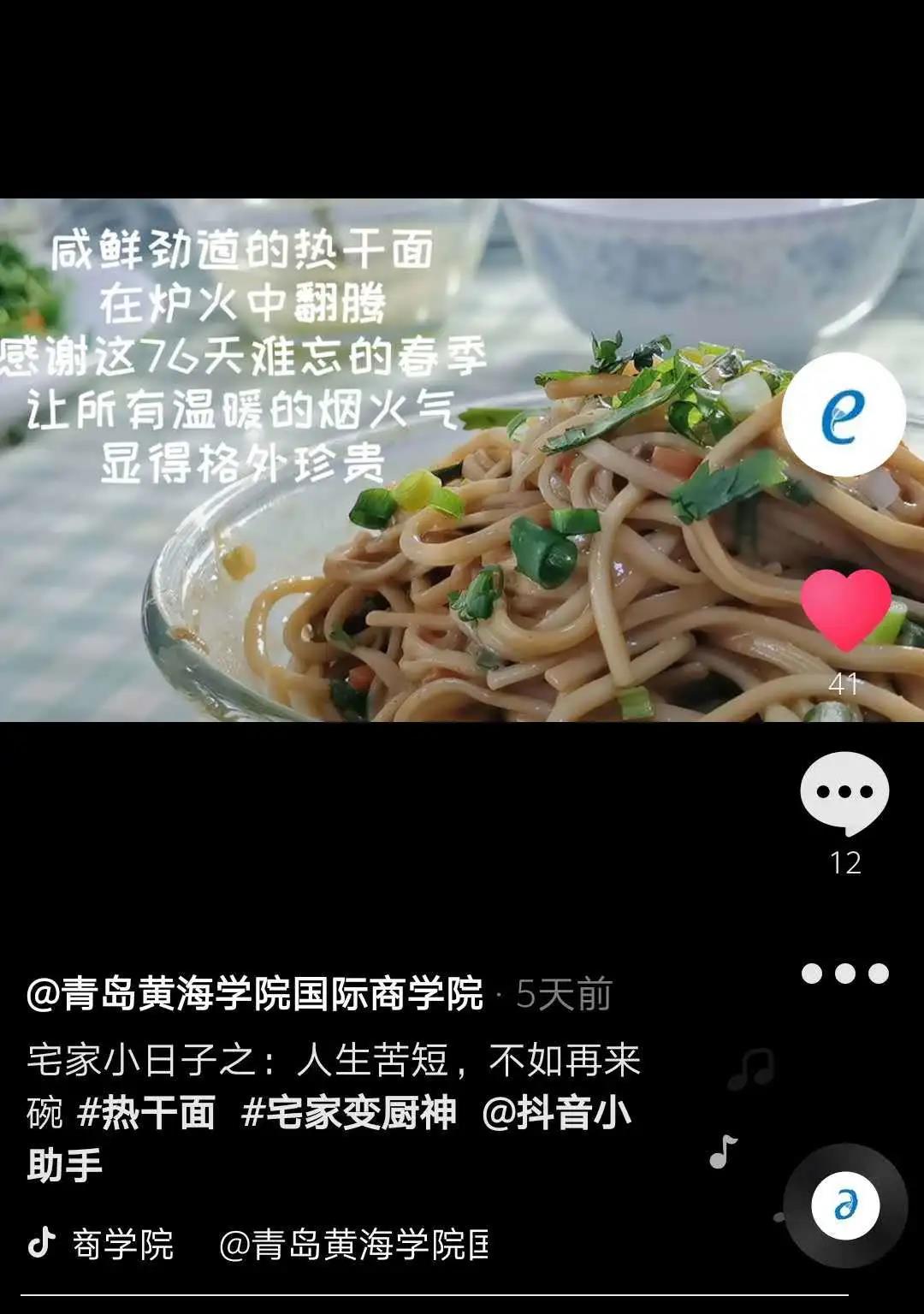Like this video with the heart
Viewport: 924px width, 1314px height.
coord(845,608)
